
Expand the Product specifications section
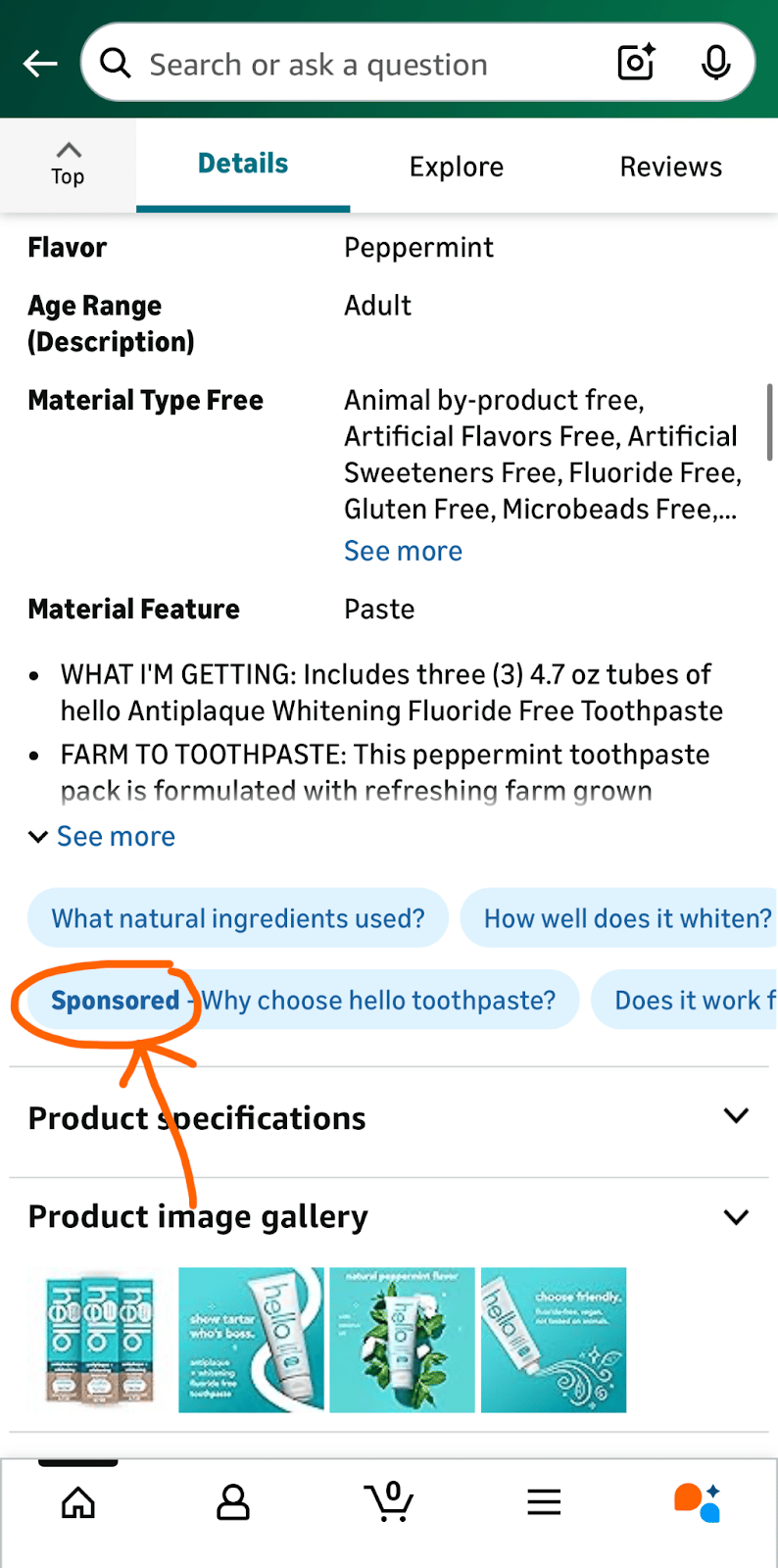pos(735,1117)
